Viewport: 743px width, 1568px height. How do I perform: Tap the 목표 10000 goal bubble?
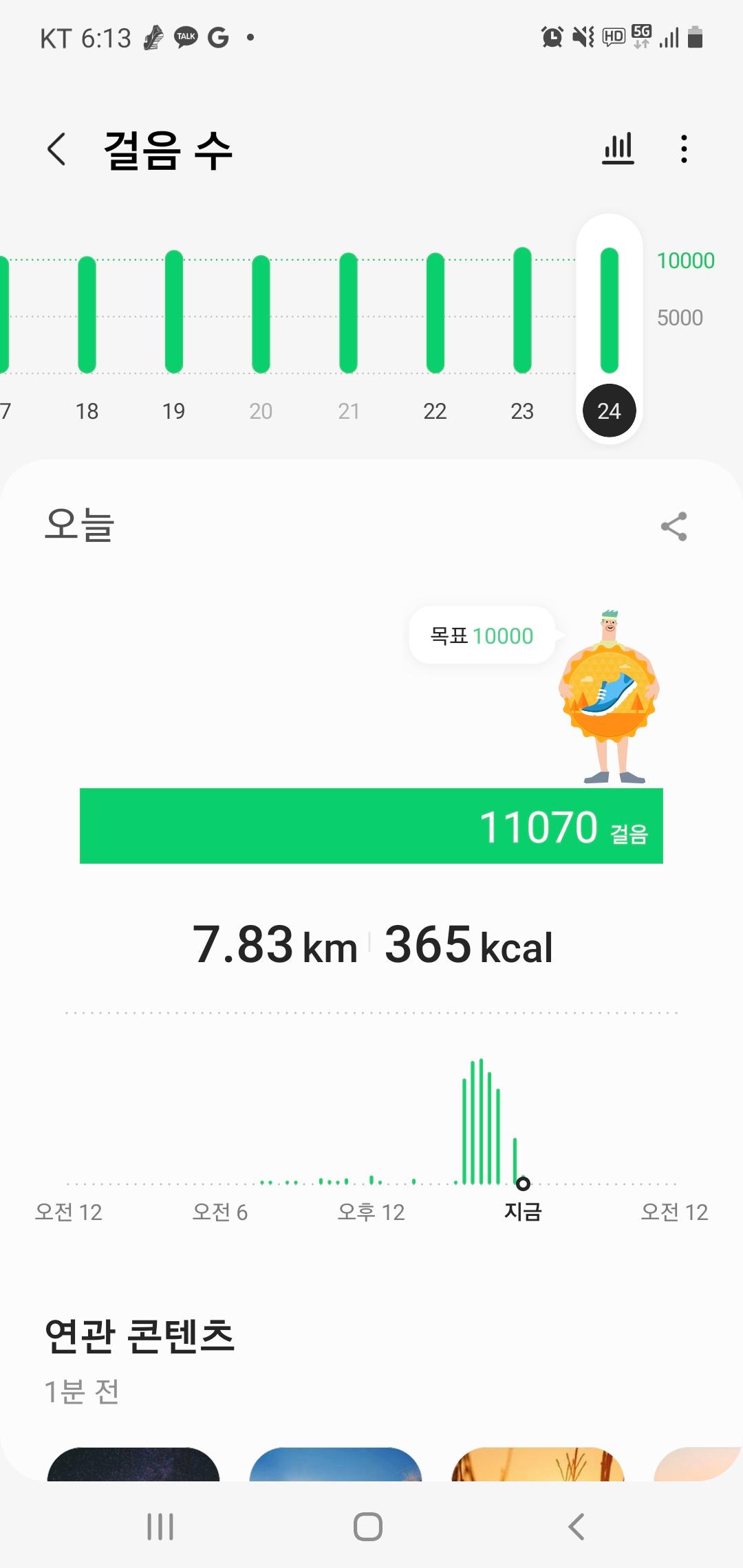pos(482,635)
